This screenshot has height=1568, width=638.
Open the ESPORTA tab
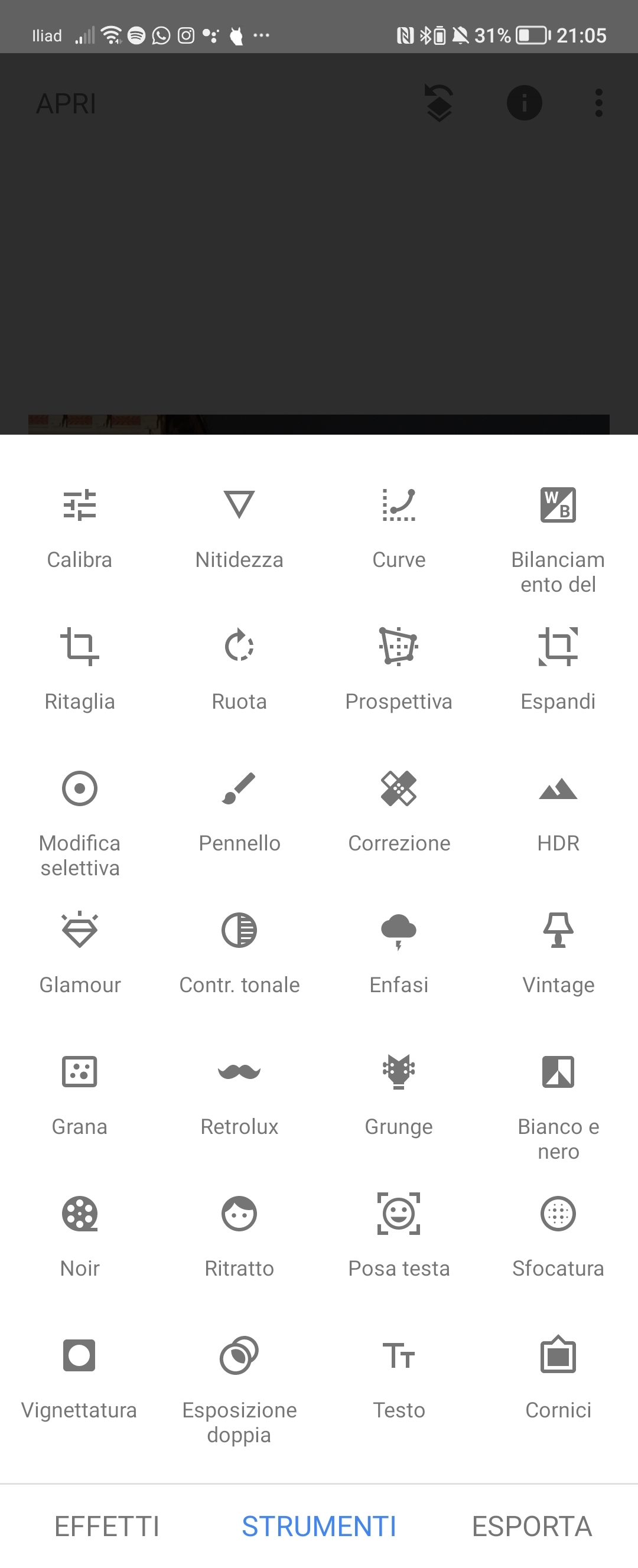click(532, 1525)
